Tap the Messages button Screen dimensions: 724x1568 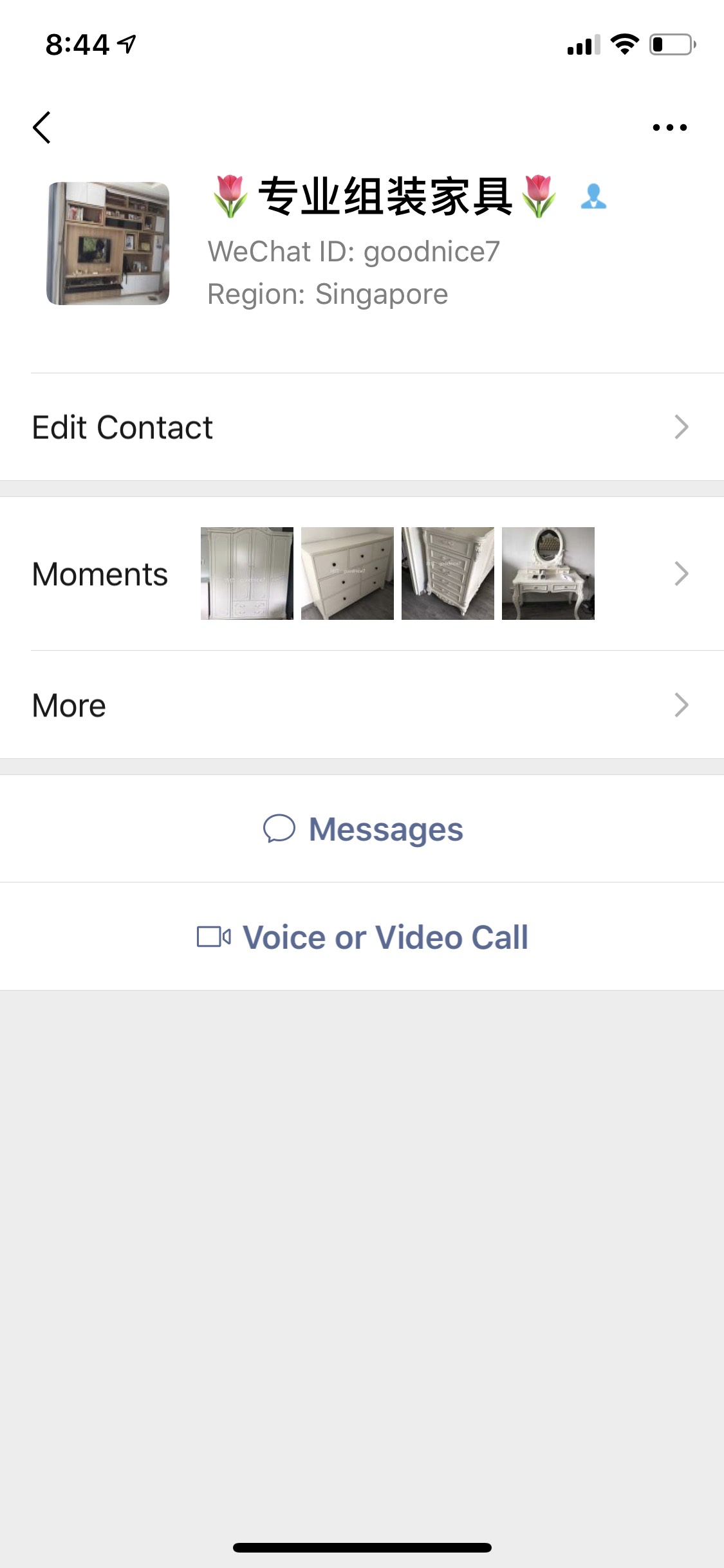363,829
